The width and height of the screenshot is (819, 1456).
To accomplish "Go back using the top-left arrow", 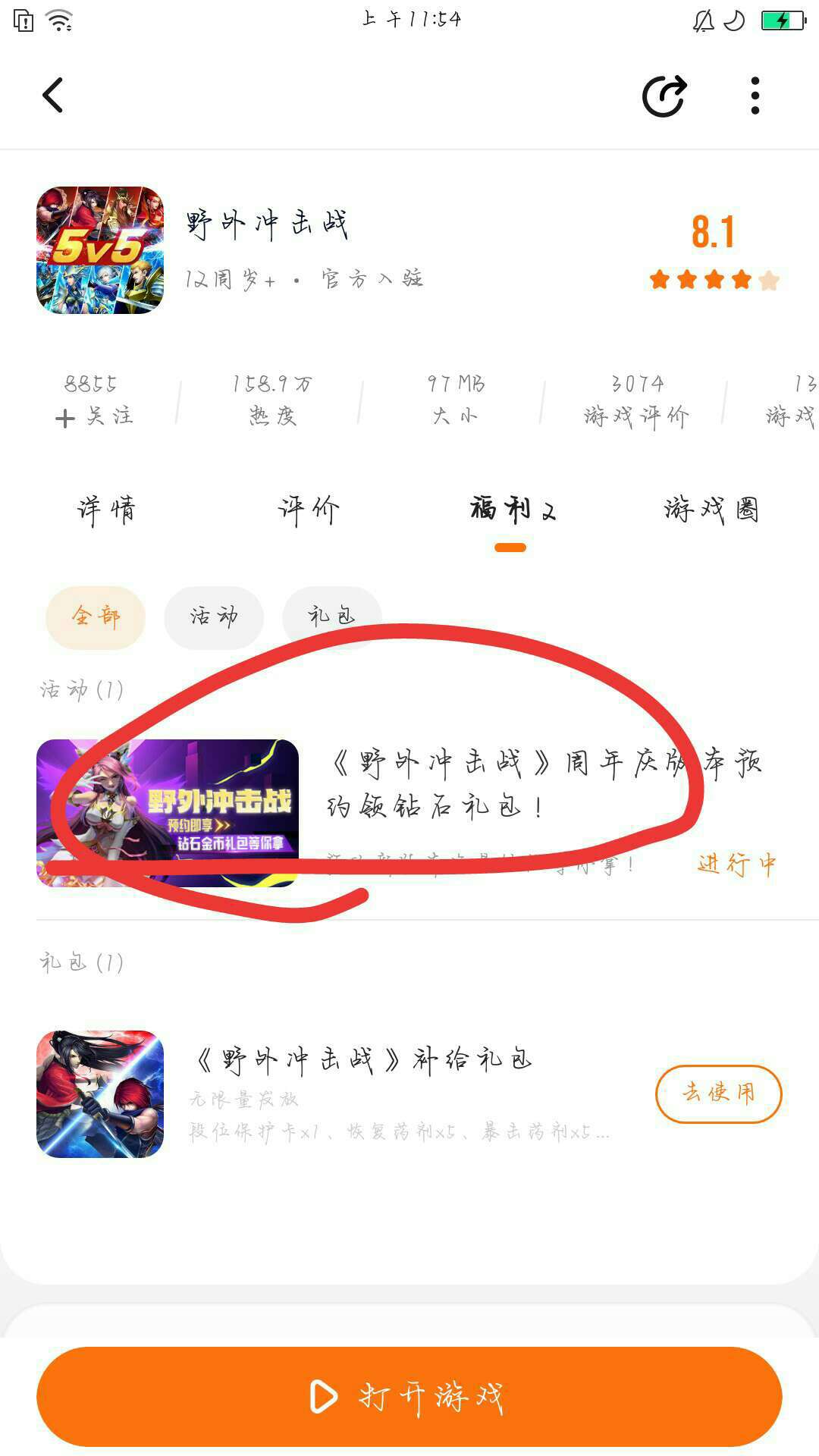I will pyautogui.click(x=53, y=96).
